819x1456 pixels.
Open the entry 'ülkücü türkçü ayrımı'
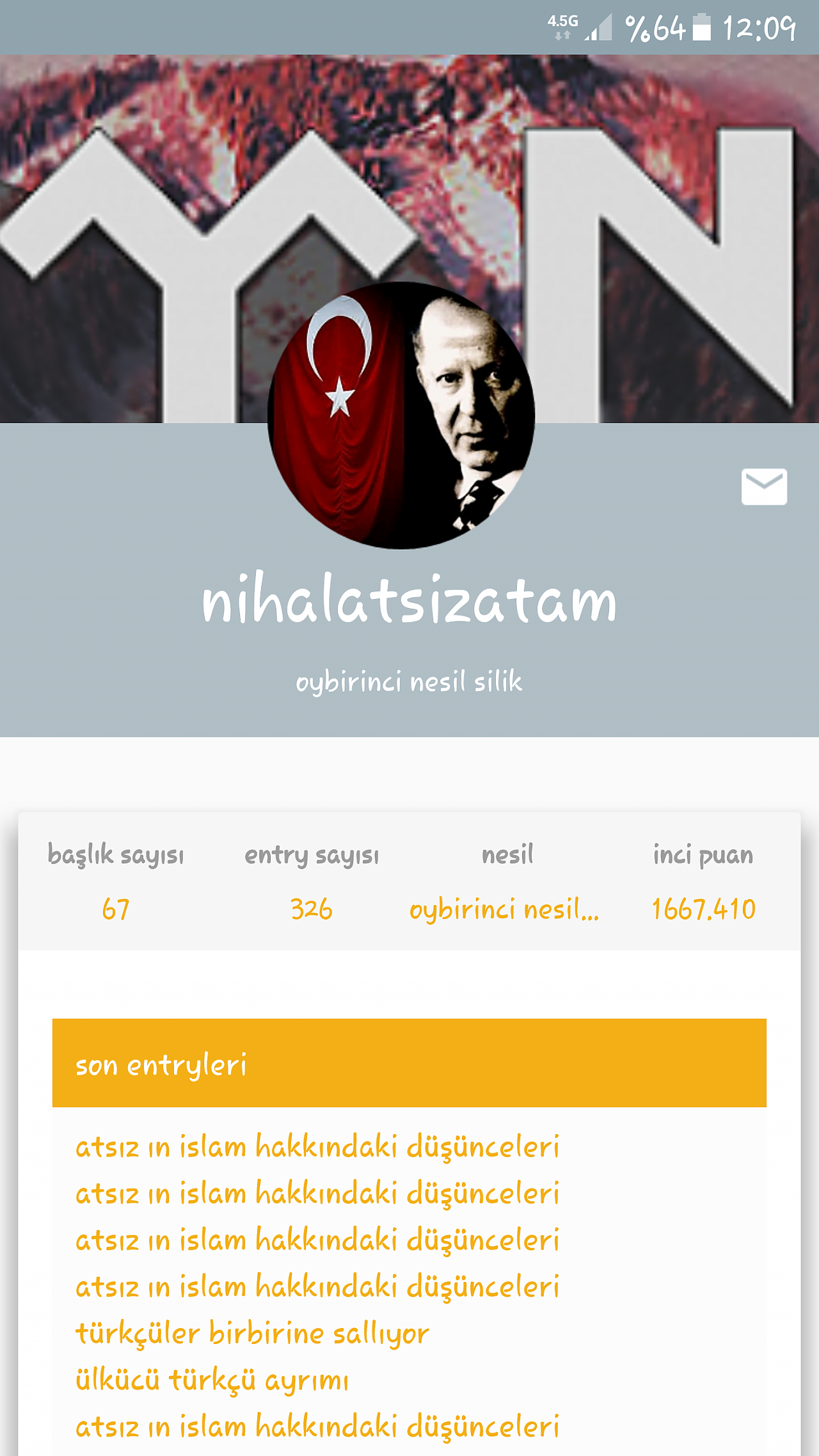click(212, 1380)
